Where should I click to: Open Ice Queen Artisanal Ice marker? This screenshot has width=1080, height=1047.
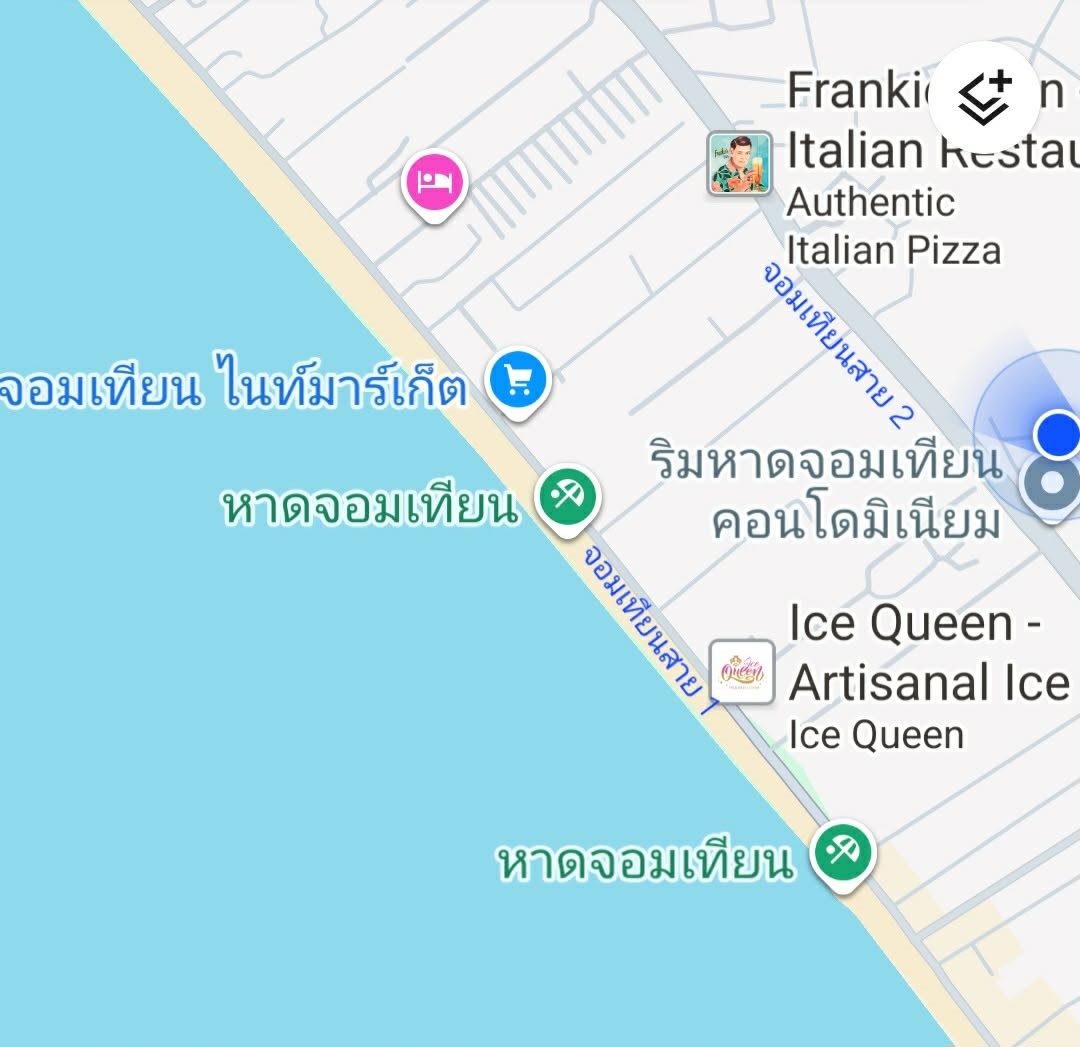pyautogui.click(x=742, y=671)
